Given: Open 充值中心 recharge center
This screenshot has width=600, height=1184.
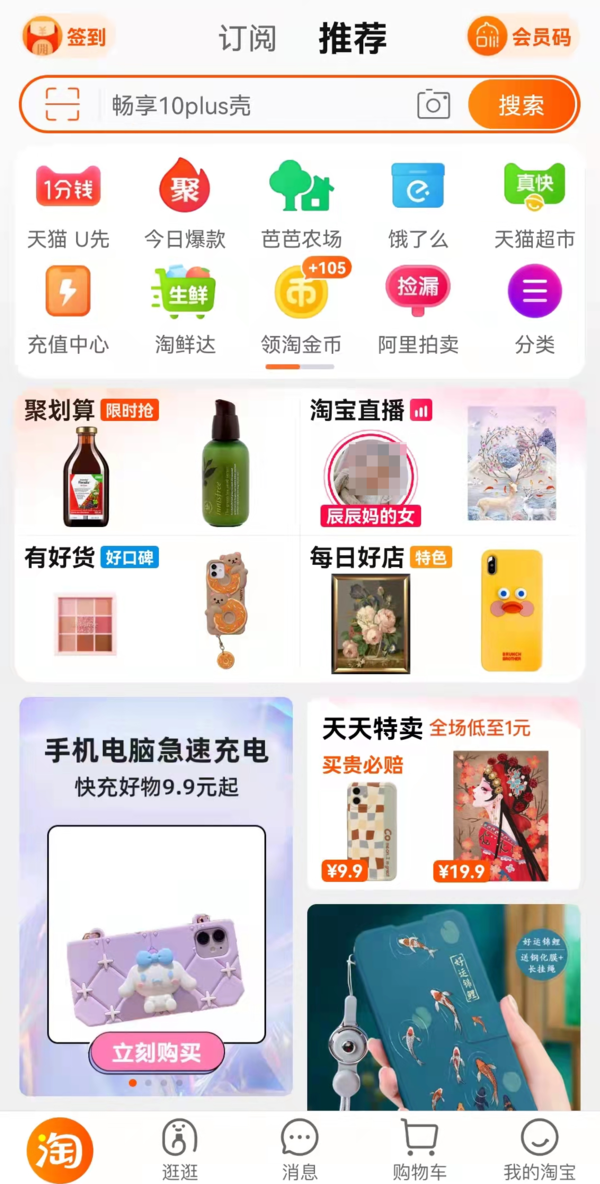Looking at the screenshot, I should pos(68,310).
